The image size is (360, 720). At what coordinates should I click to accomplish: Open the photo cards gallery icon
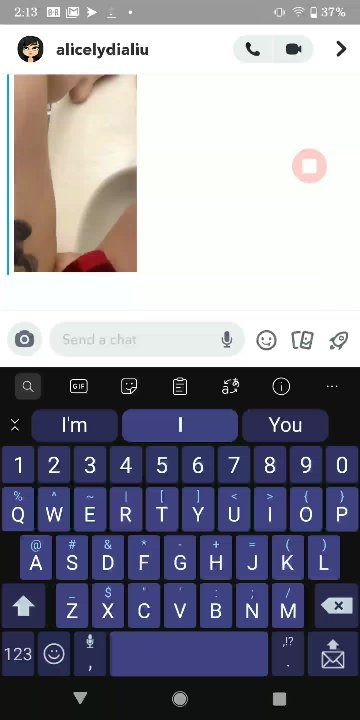(x=303, y=340)
